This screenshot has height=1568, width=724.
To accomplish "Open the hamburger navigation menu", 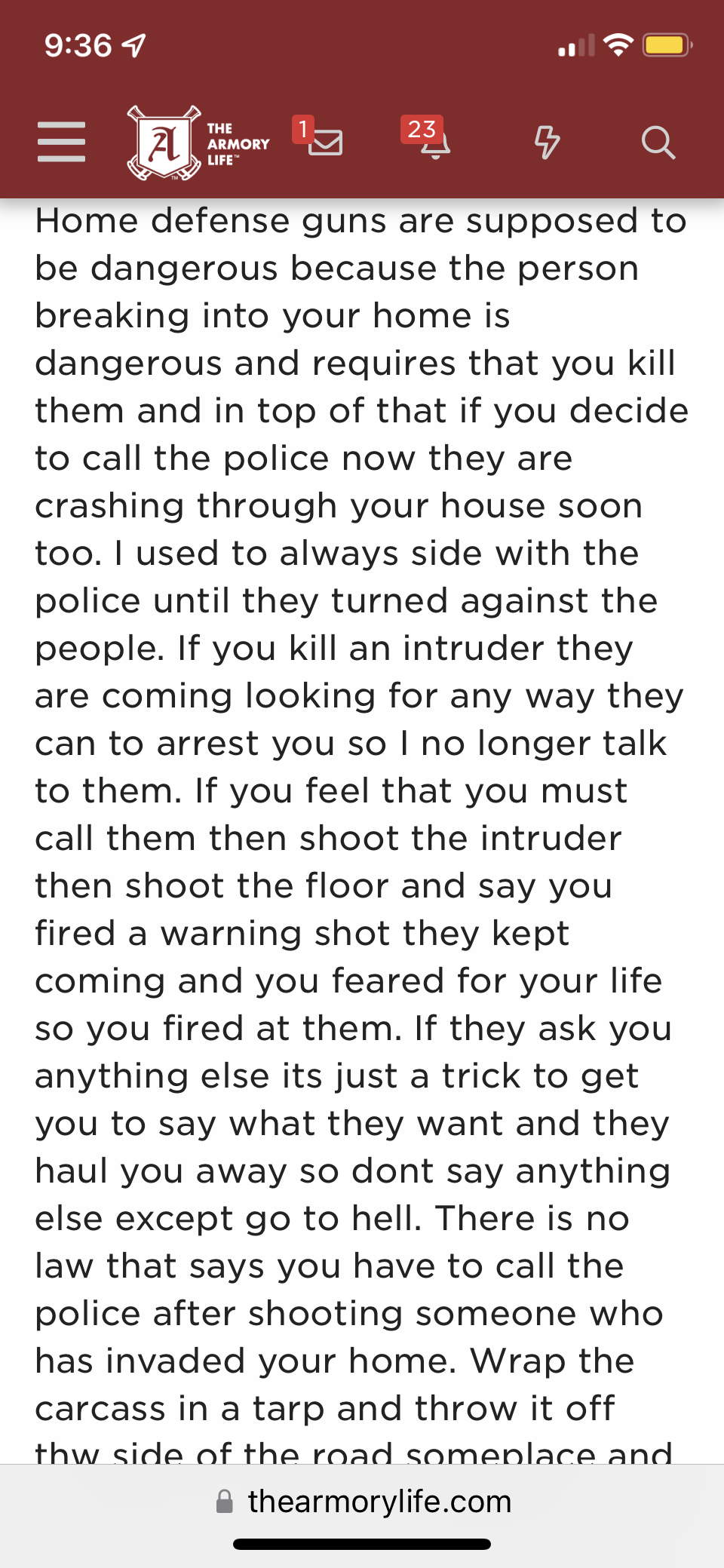I will pos(61,142).
